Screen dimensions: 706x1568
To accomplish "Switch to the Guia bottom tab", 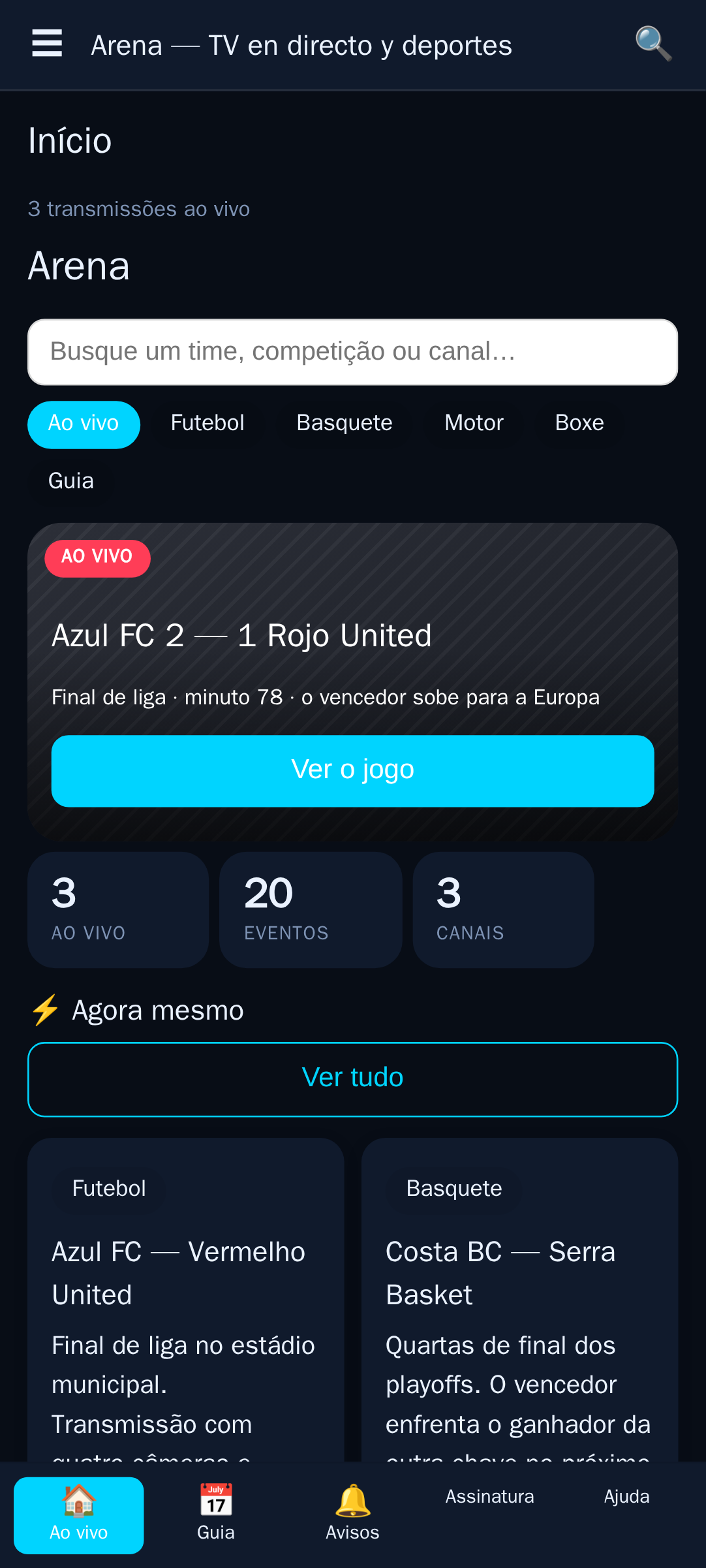I will coord(216,1514).
